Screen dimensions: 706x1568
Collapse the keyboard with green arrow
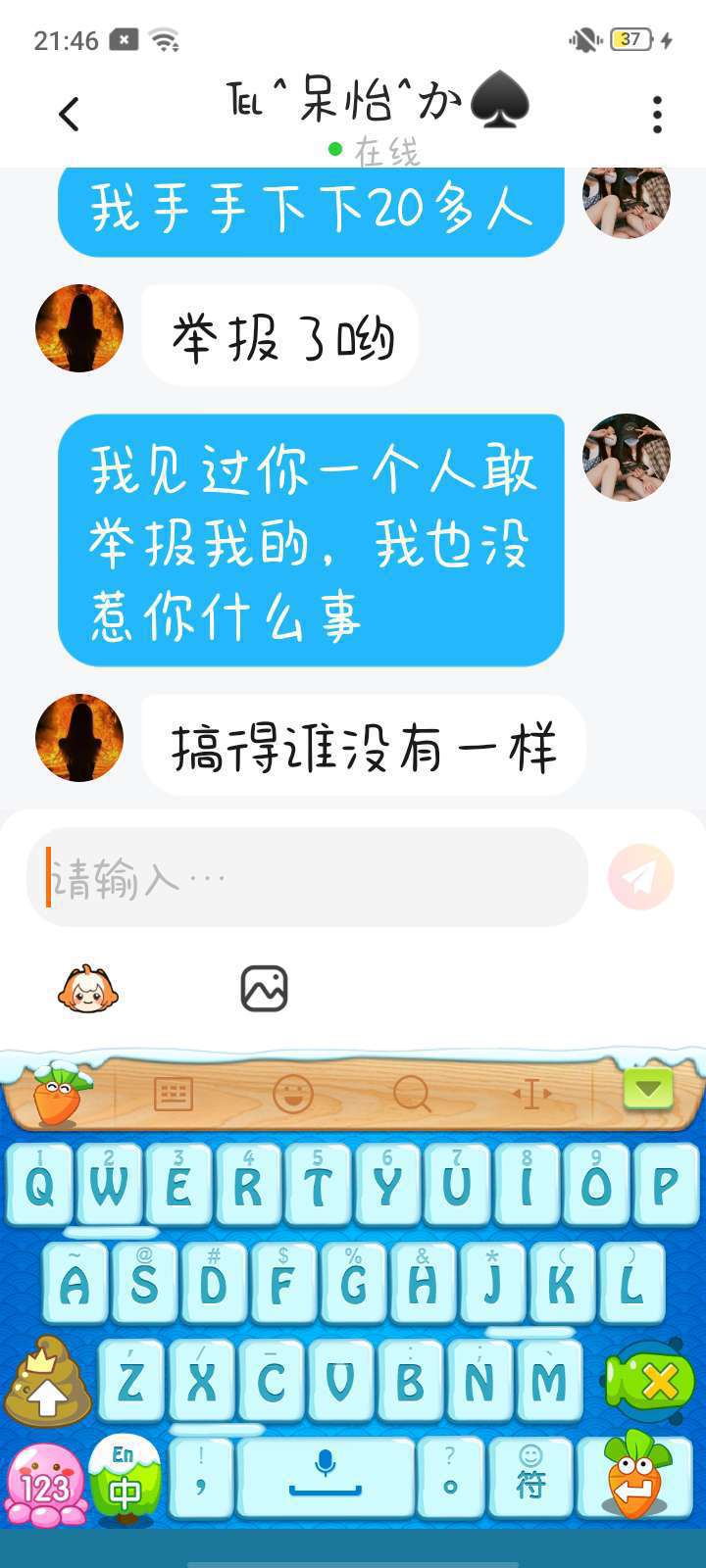tap(648, 1088)
